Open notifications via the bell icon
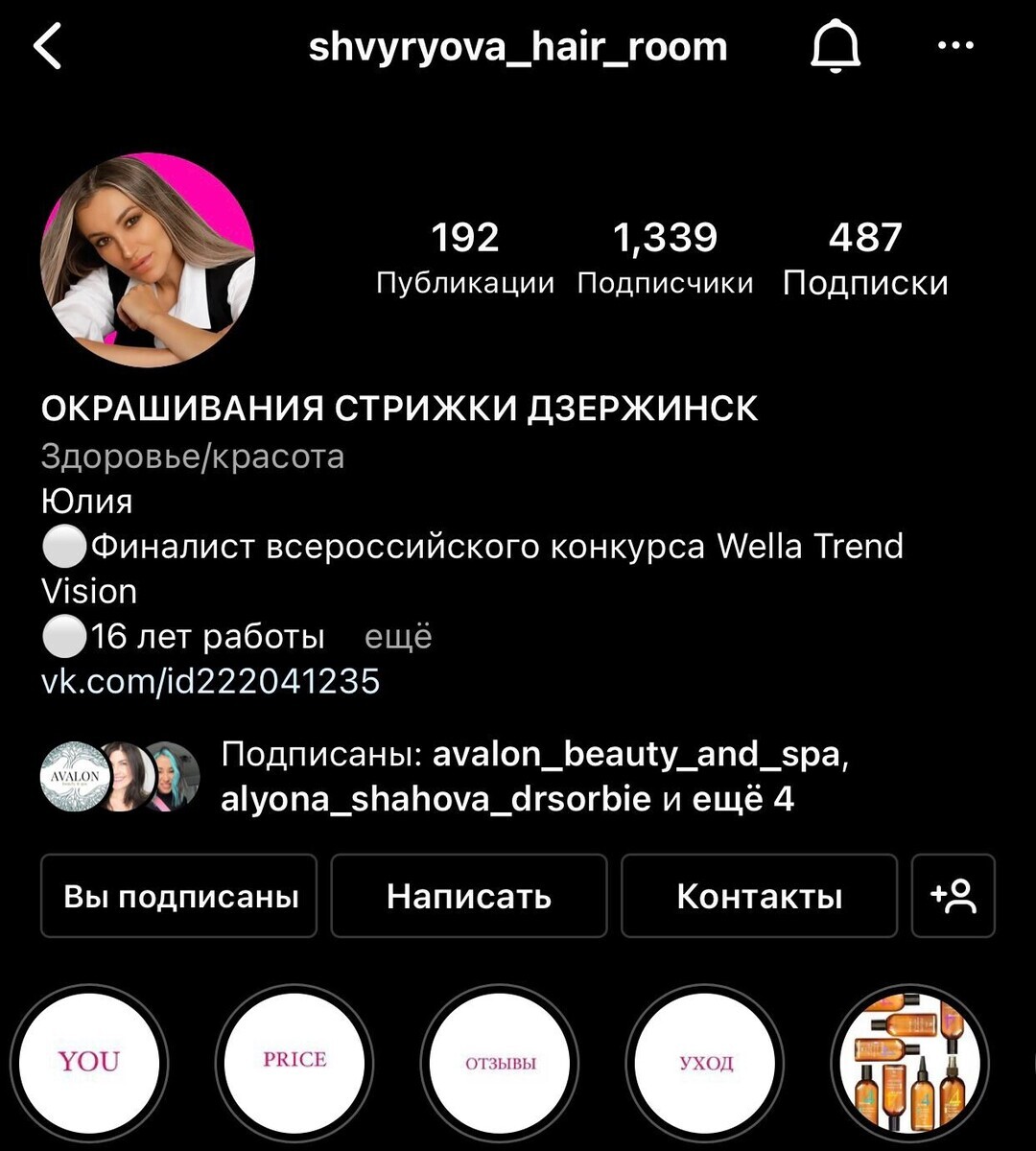Screen dimensions: 1036x1151 pyautogui.click(x=836, y=45)
